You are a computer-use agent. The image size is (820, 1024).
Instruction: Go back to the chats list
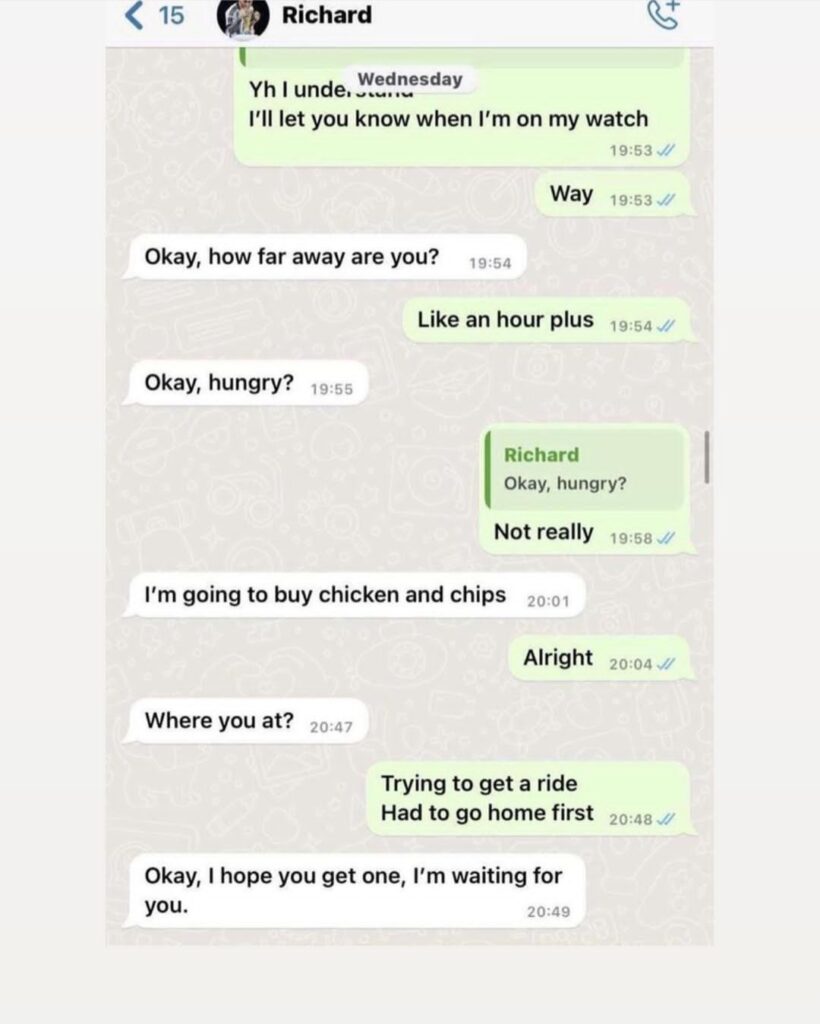click(x=153, y=15)
